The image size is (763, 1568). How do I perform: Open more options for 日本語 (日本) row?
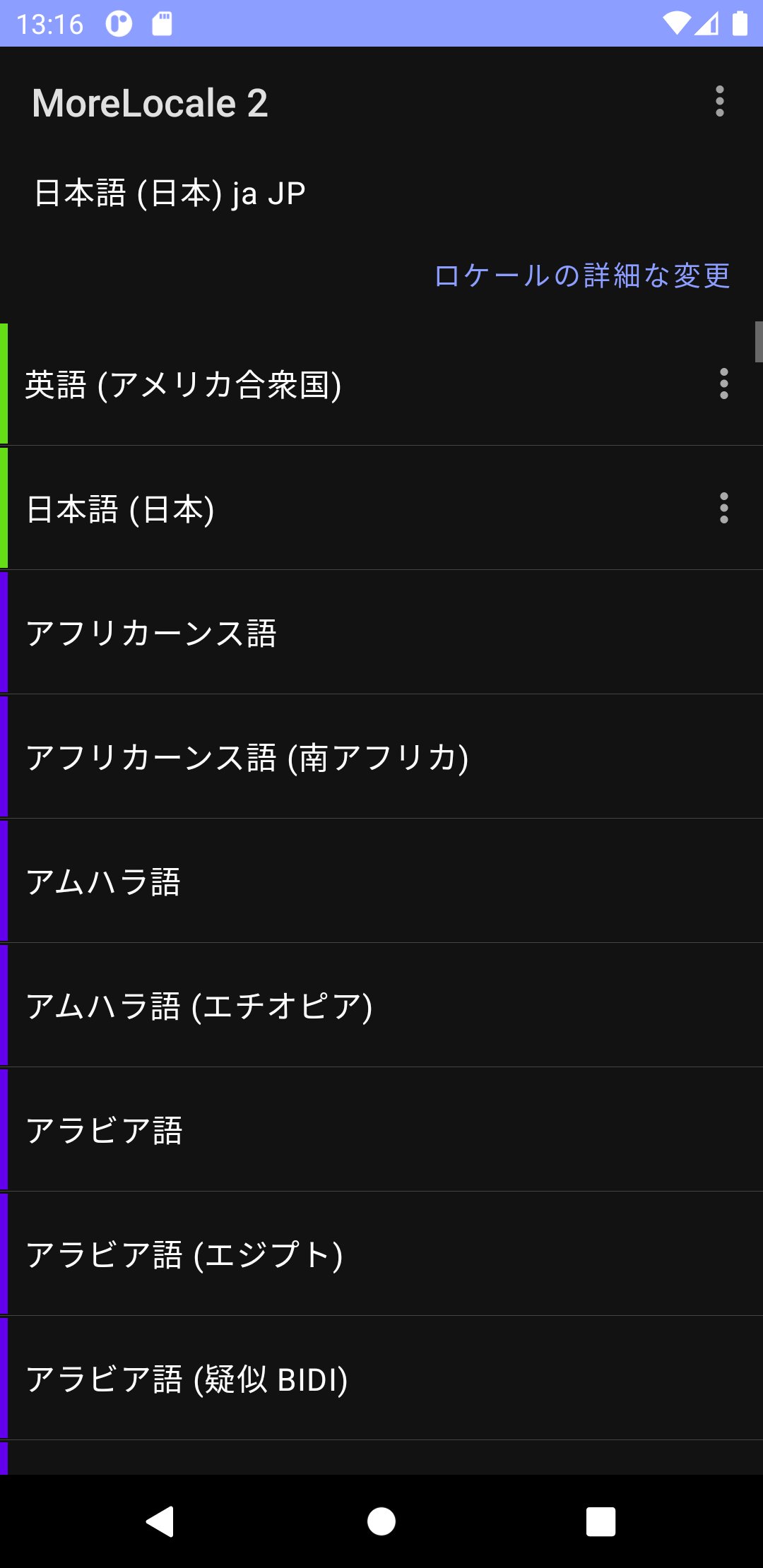click(723, 509)
